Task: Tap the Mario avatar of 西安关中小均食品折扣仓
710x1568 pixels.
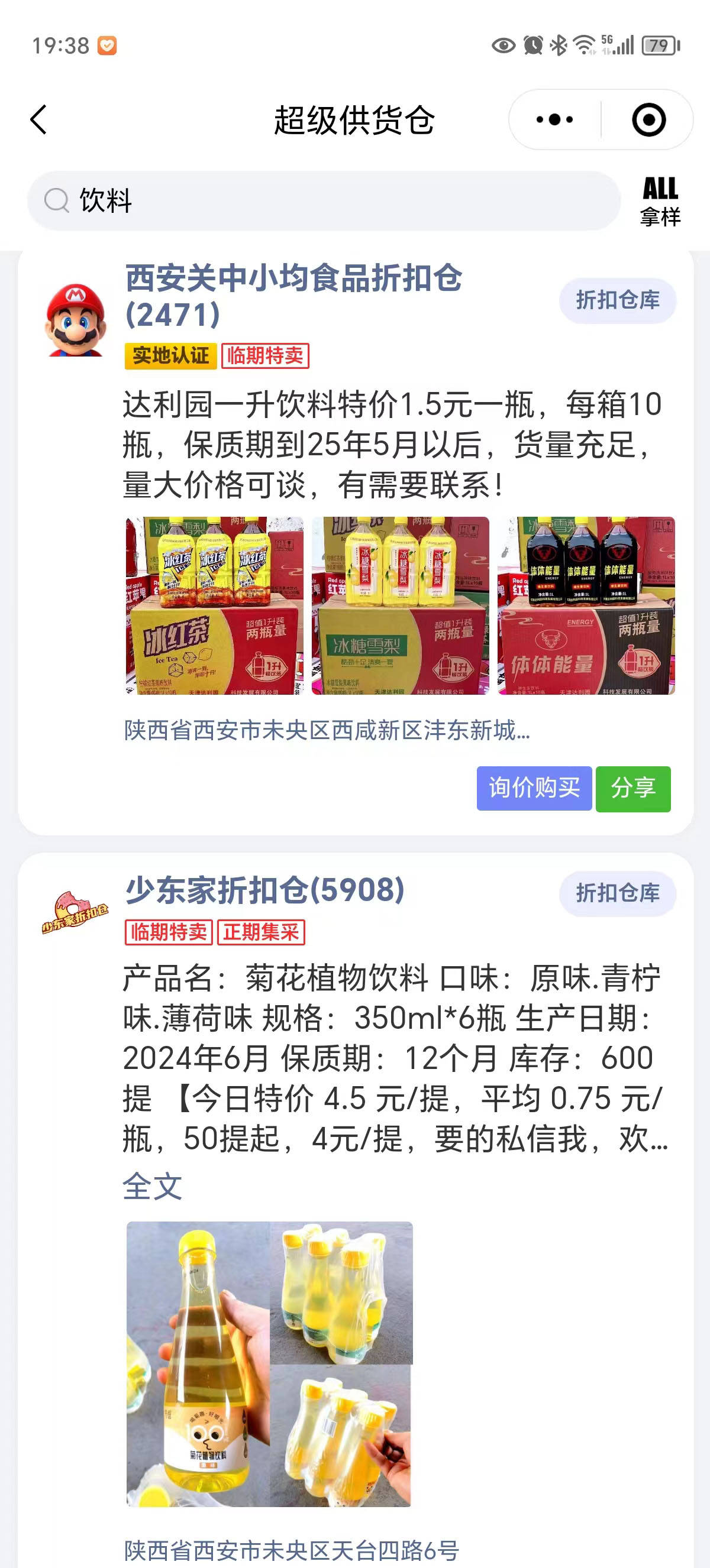Action: 75,319
